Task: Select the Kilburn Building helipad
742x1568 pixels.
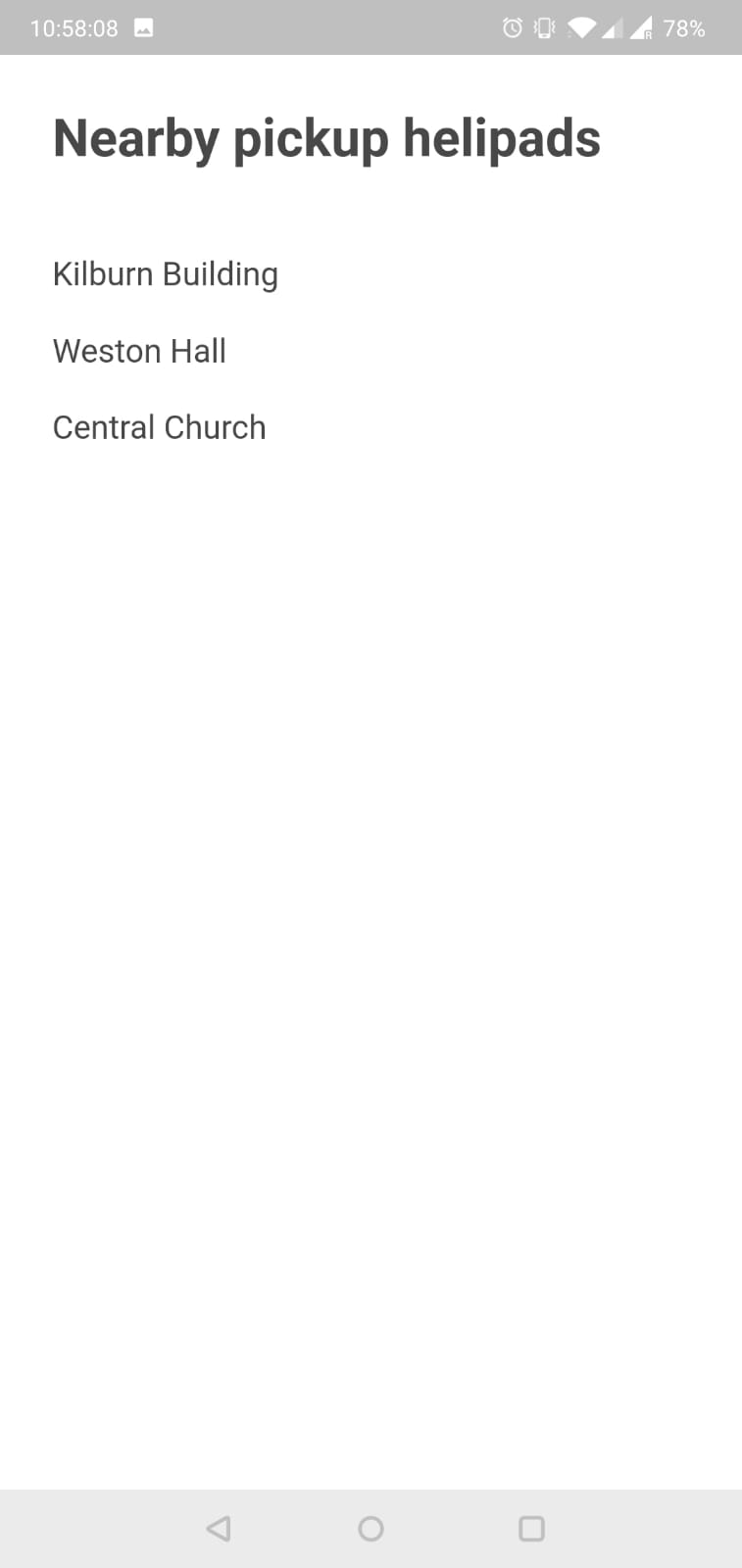Action: 166,274
